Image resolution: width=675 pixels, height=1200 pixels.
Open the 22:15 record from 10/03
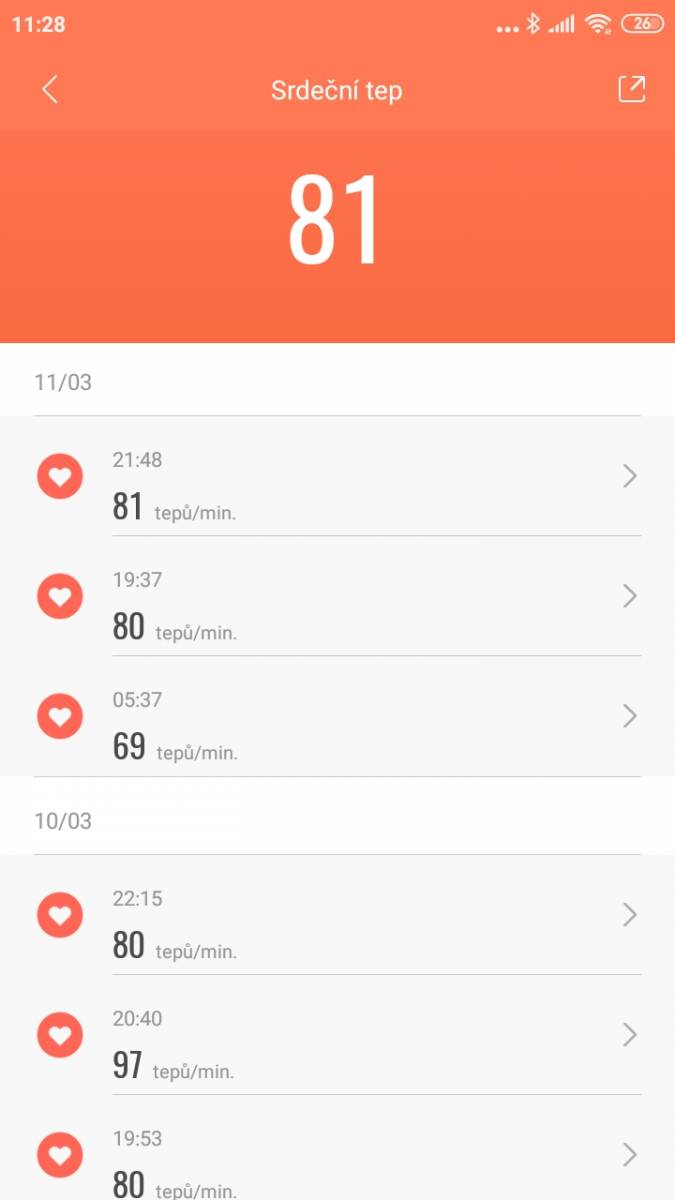coord(337,915)
